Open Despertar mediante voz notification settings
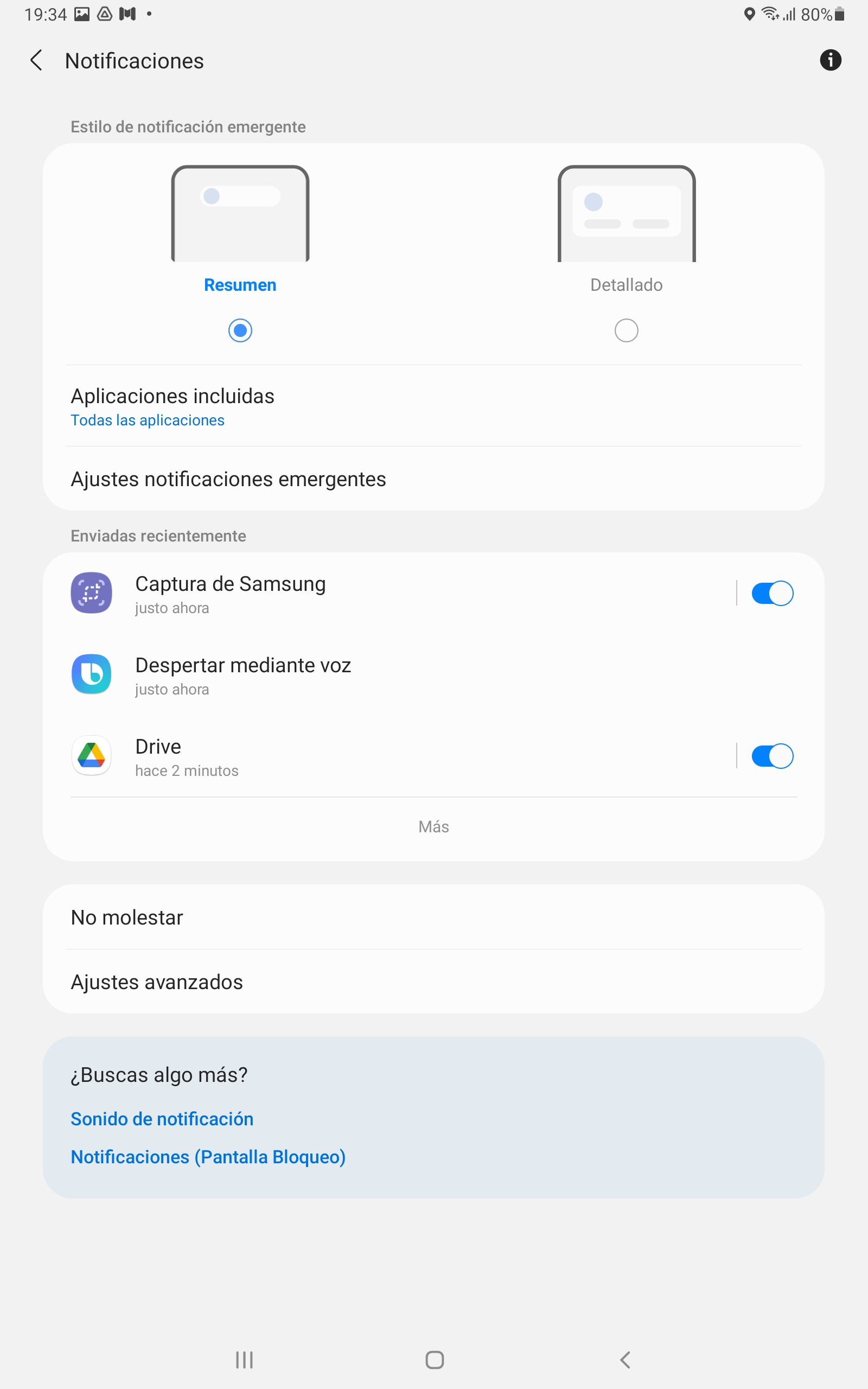This screenshot has width=868, height=1389. (x=433, y=675)
